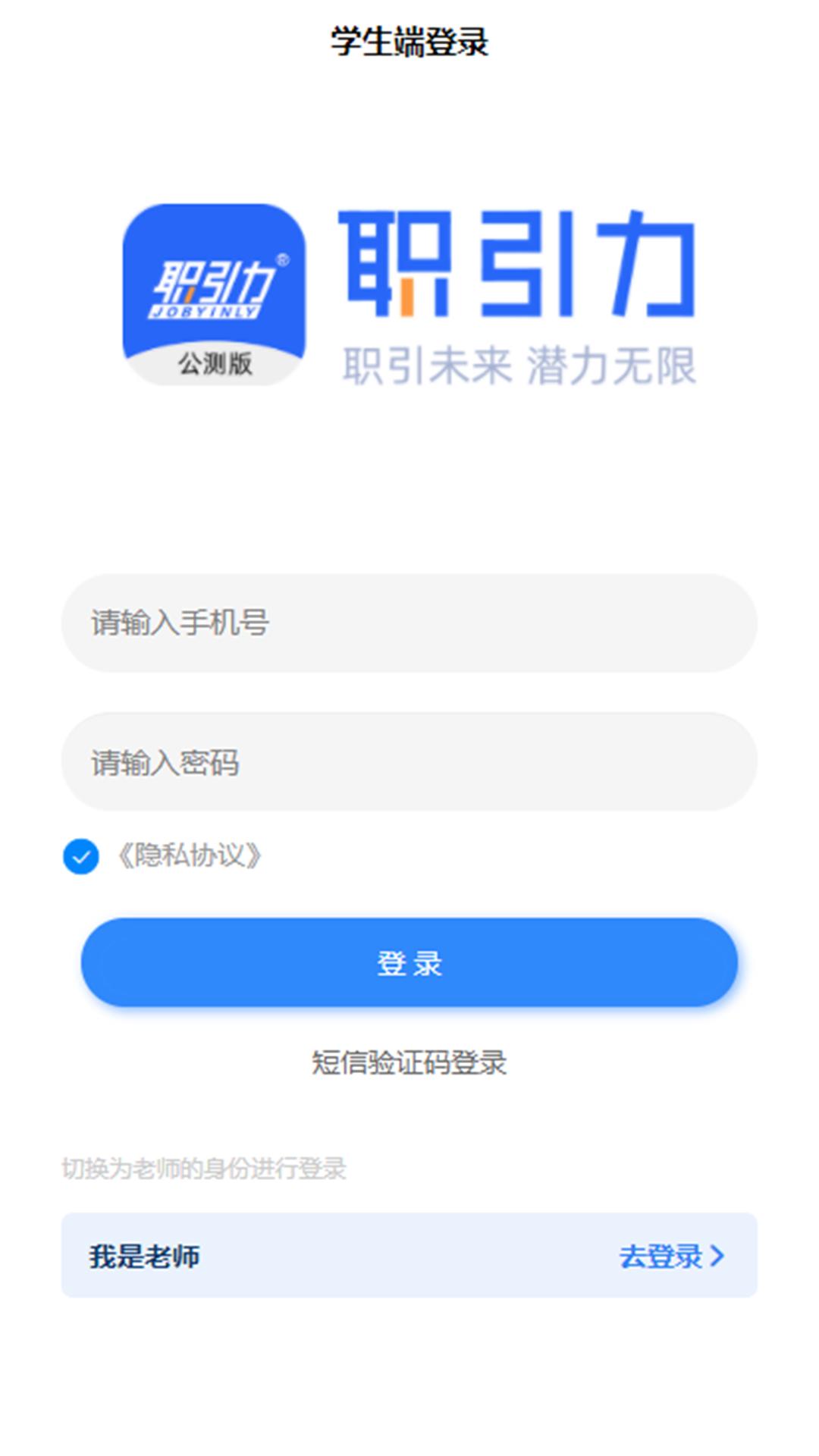Open the 《隐私协议》 privacy agreement link
Screen dimensions: 819x1456
[190, 856]
